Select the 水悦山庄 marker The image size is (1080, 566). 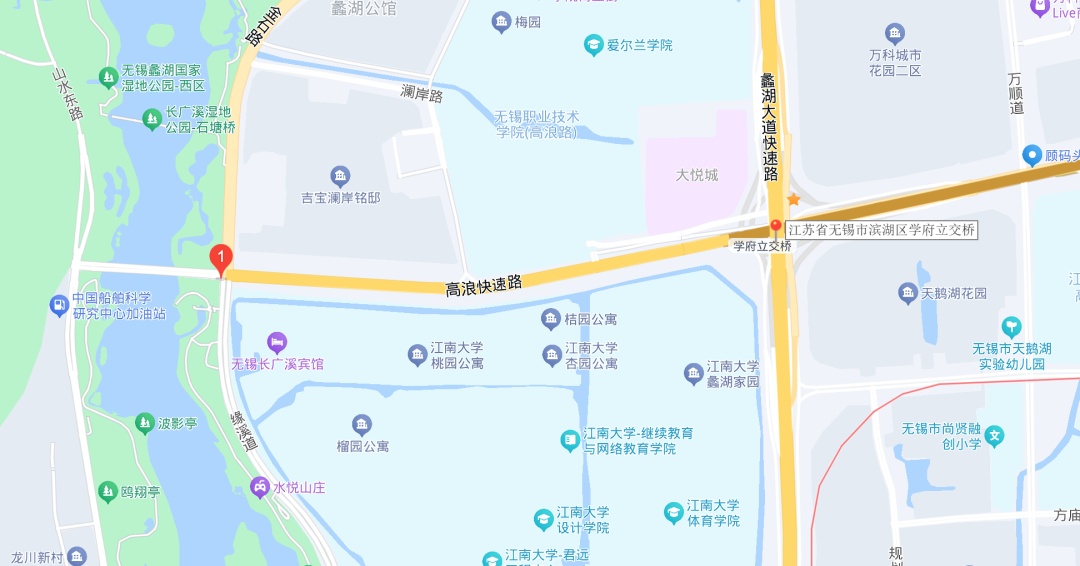click(260, 487)
